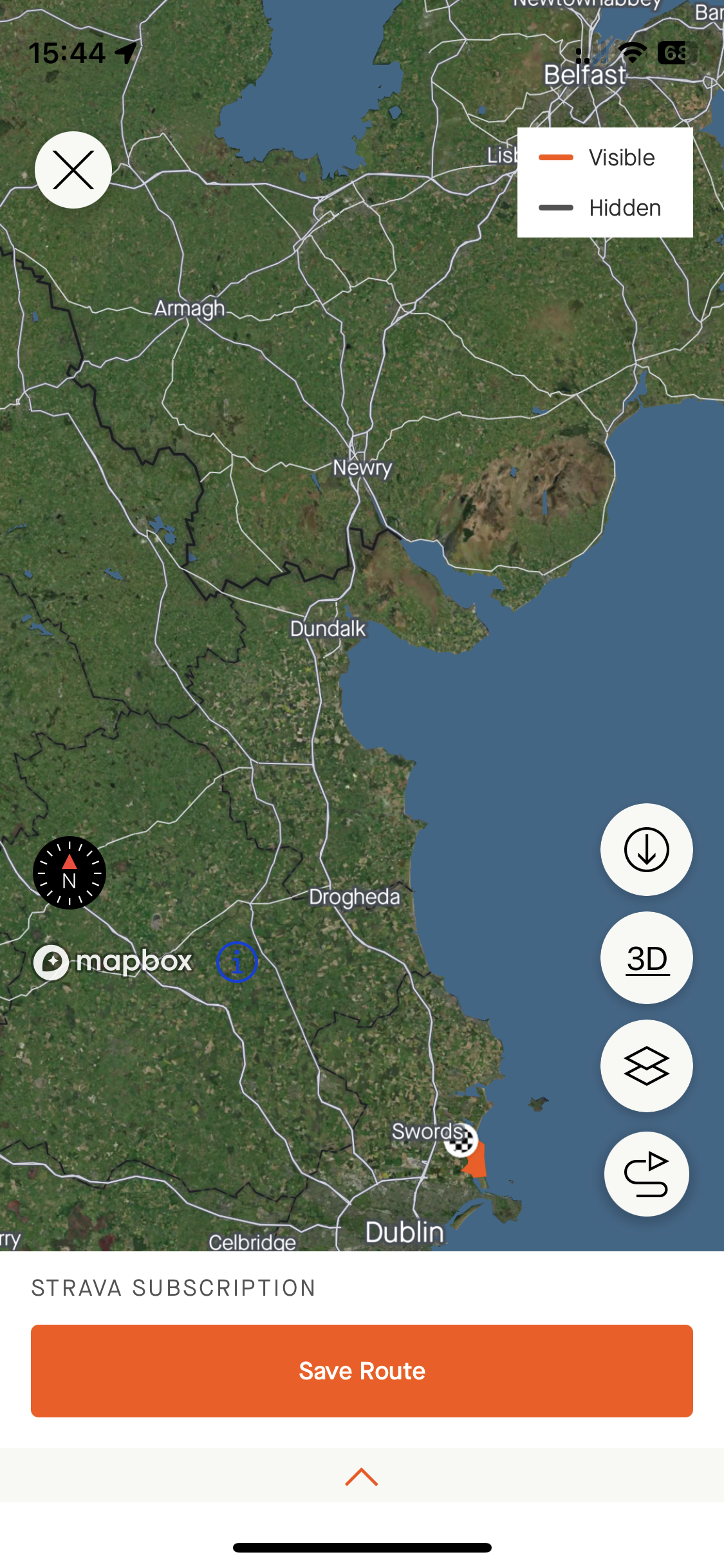724x1568 pixels.
Task: Tap the route icon button
Action: point(646,1174)
